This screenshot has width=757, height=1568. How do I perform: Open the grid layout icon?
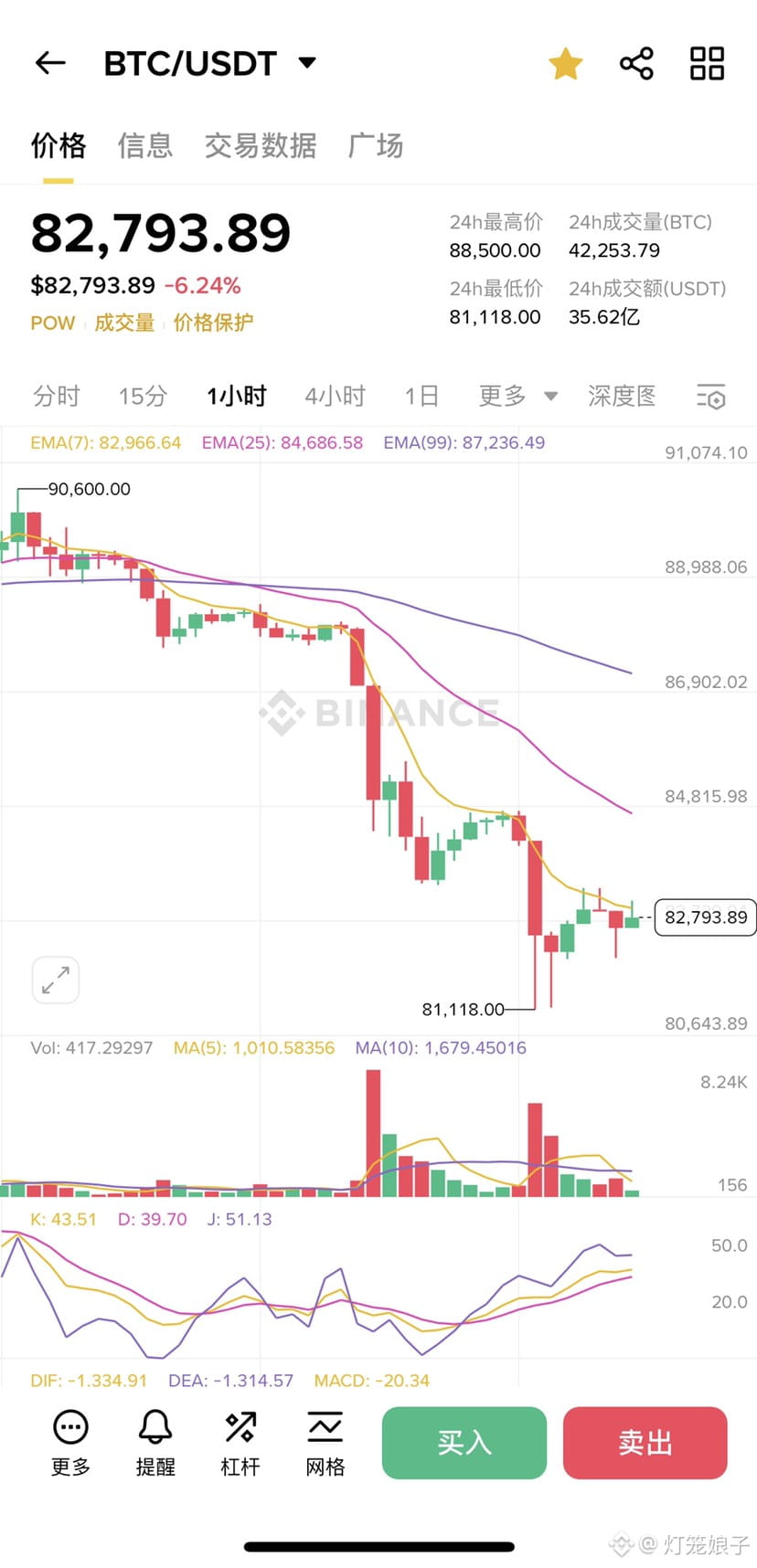coord(707,64)
